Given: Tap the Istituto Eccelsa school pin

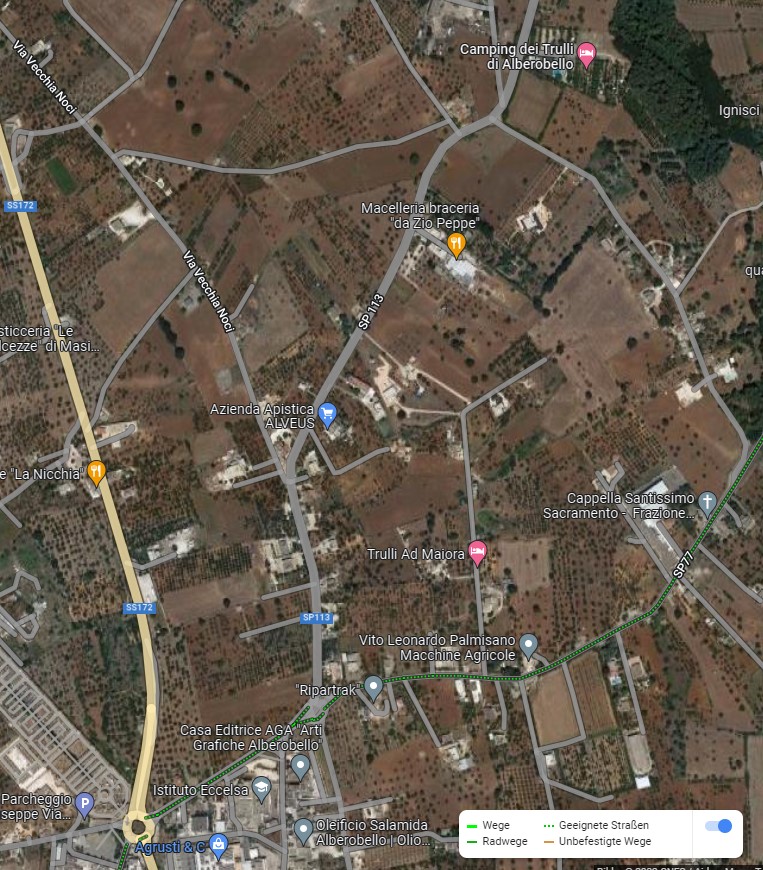Looking at the screenshot, I should click(262, 789).
